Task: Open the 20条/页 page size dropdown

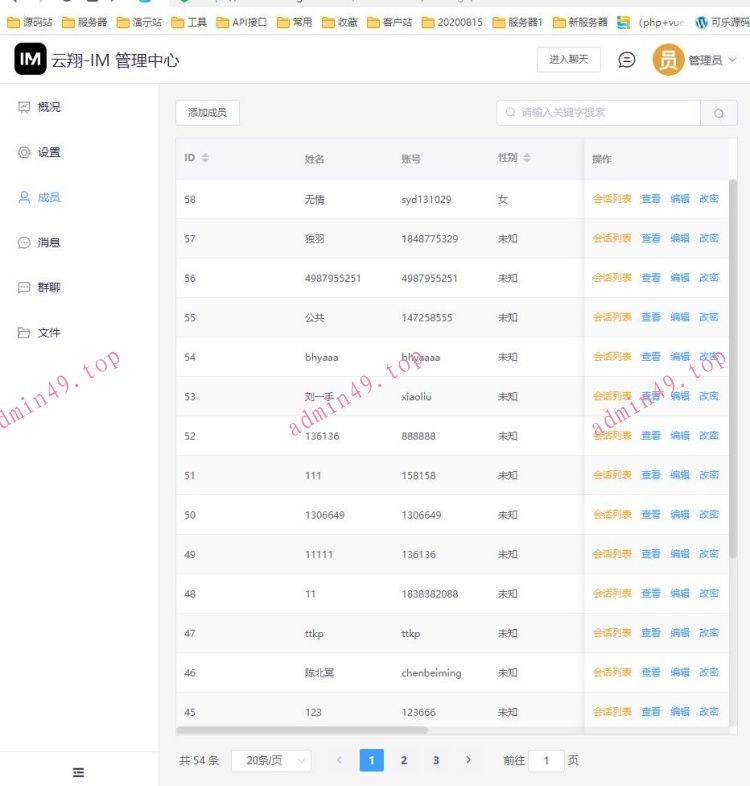Action: click(271, 761)
